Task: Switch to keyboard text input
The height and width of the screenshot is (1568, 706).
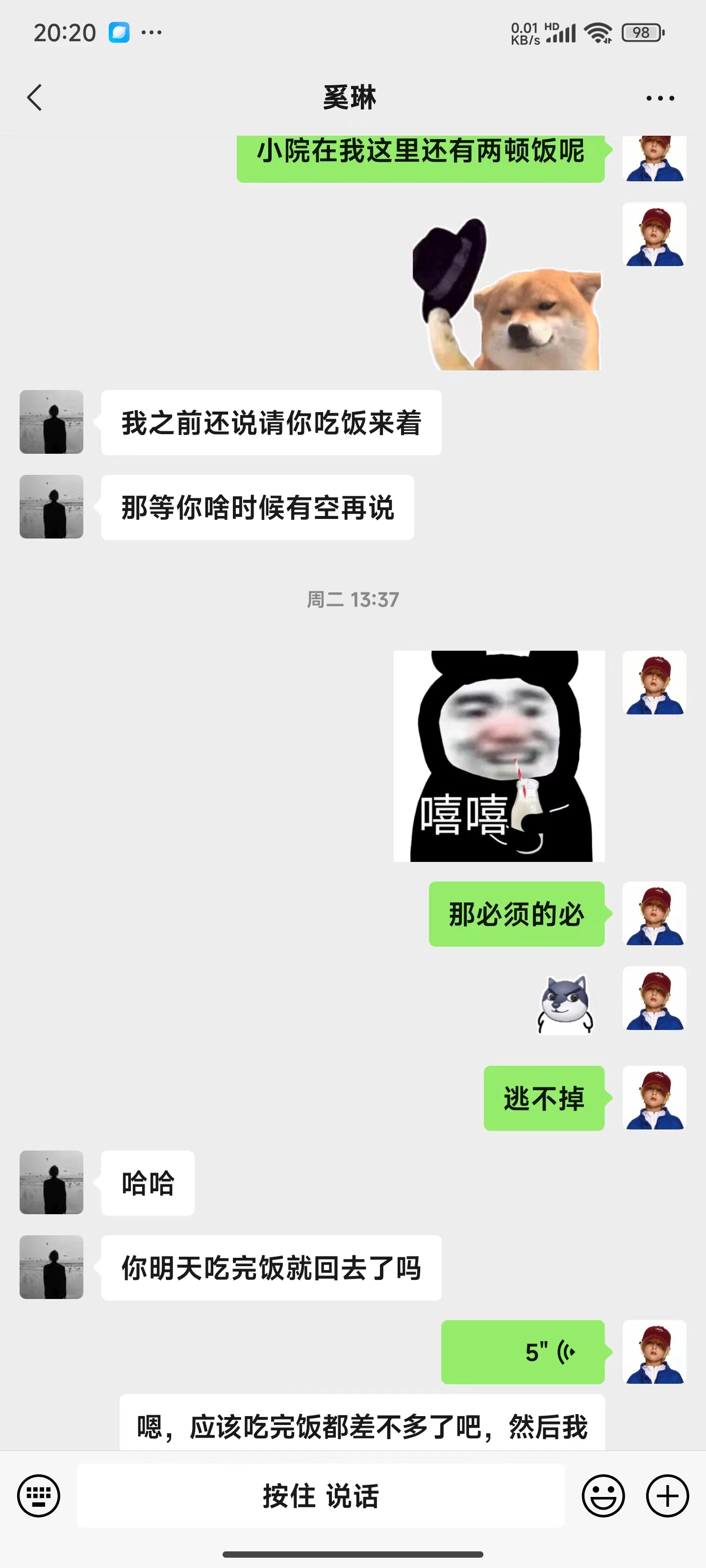Action: coord(38,1495)
